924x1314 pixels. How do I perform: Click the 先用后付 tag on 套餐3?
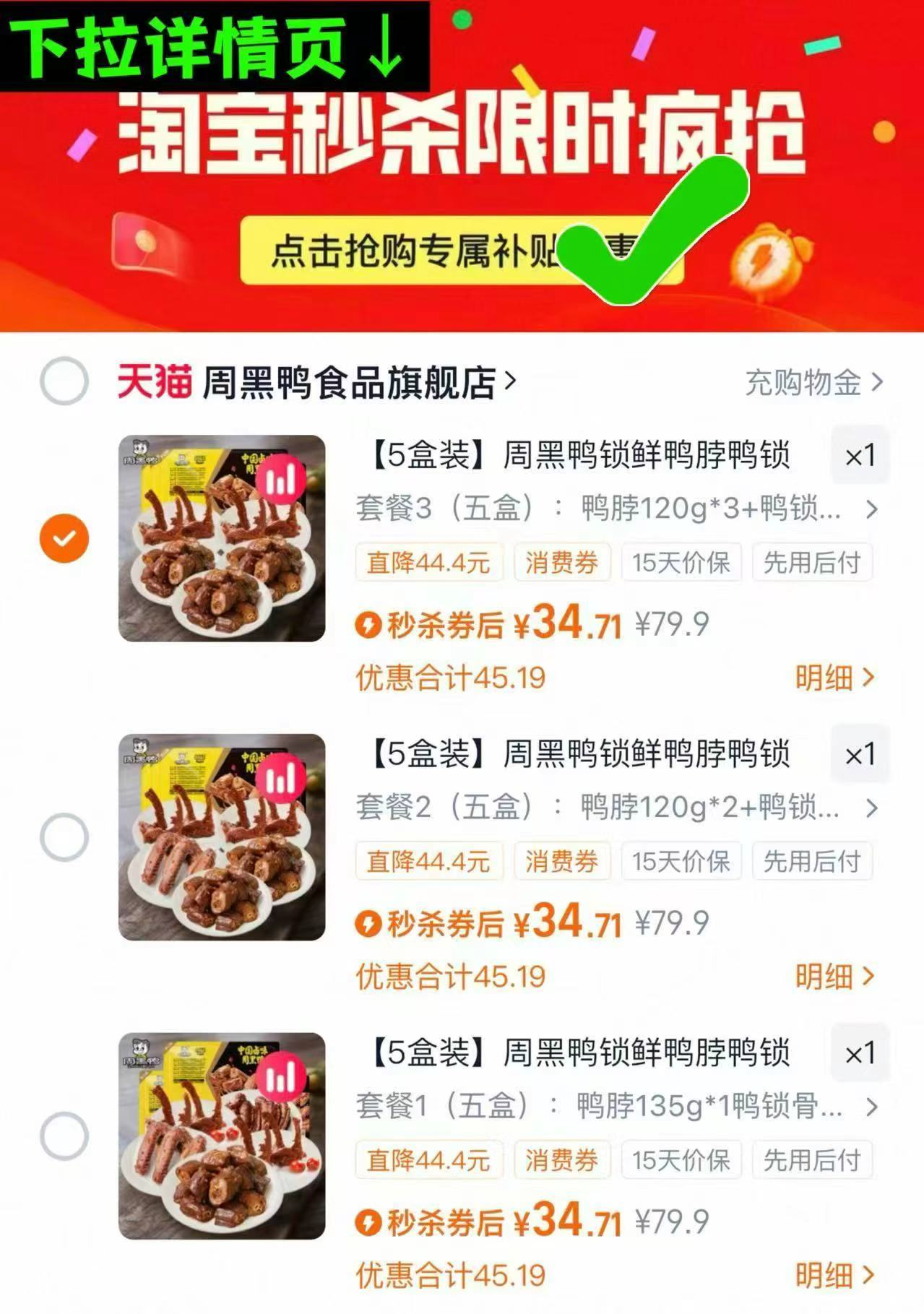811,563
